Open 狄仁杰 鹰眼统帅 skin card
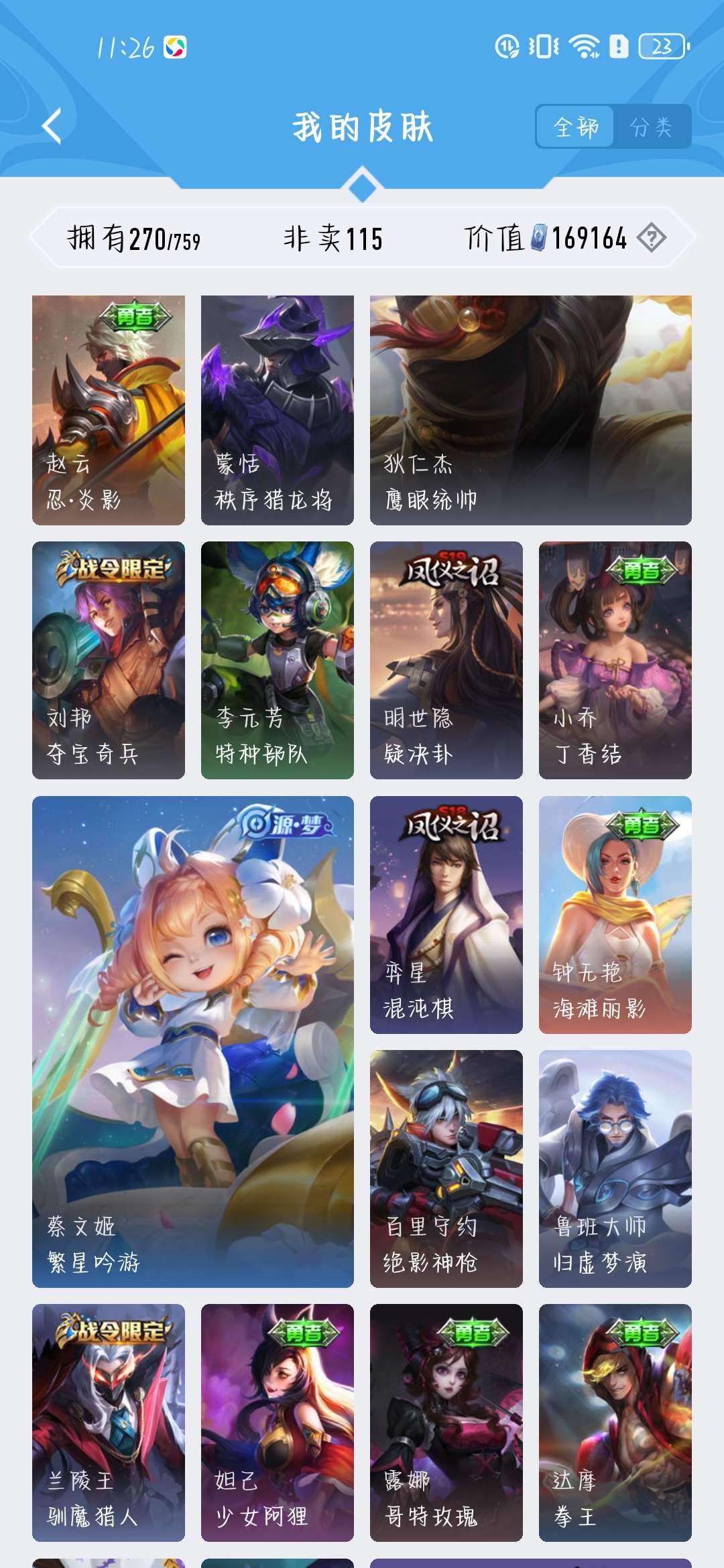This screenshot has width=724, height=1568. tap(530, 410)
